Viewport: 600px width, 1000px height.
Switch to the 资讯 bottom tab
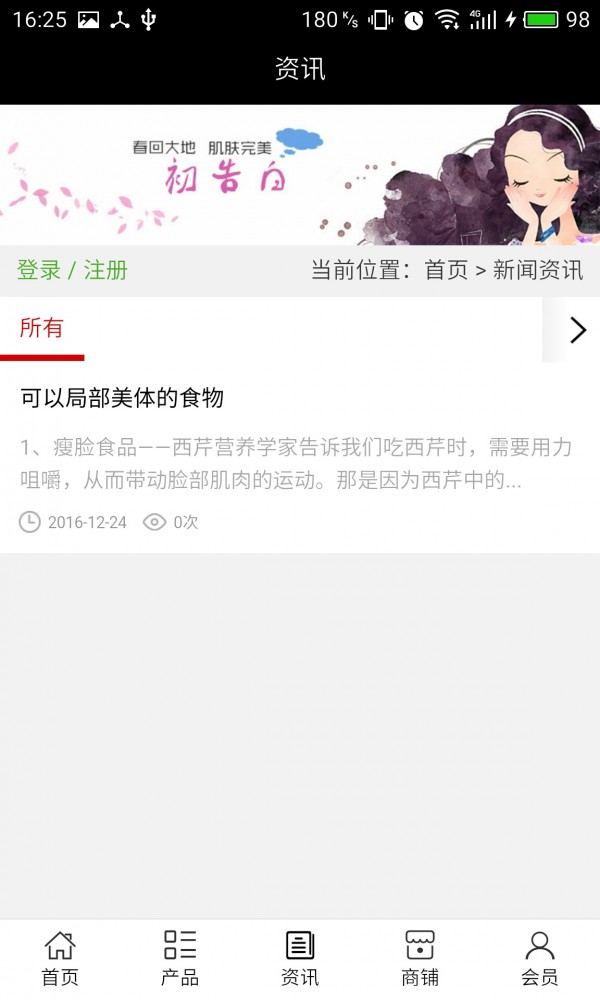point(300,959)
